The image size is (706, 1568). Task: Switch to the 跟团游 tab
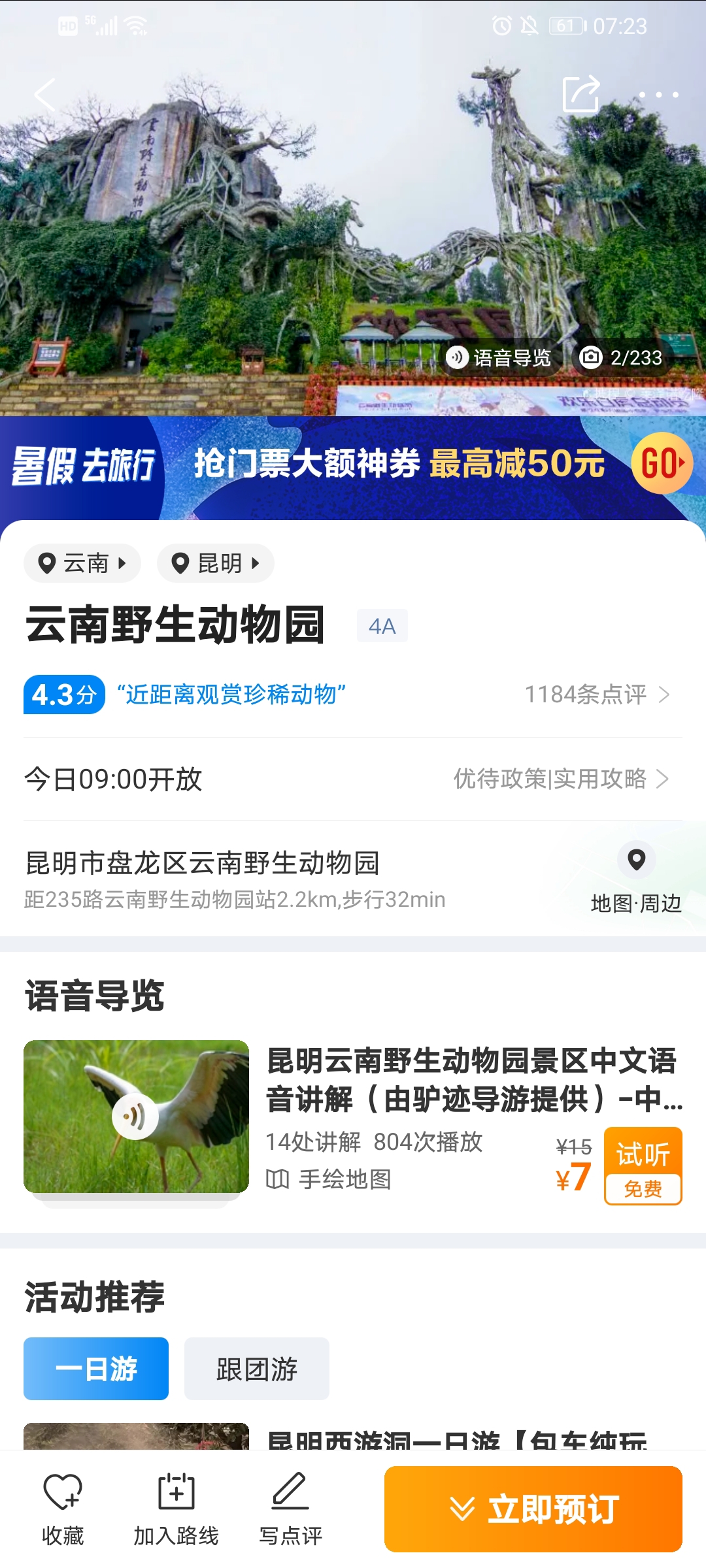tap(257, 1369)
